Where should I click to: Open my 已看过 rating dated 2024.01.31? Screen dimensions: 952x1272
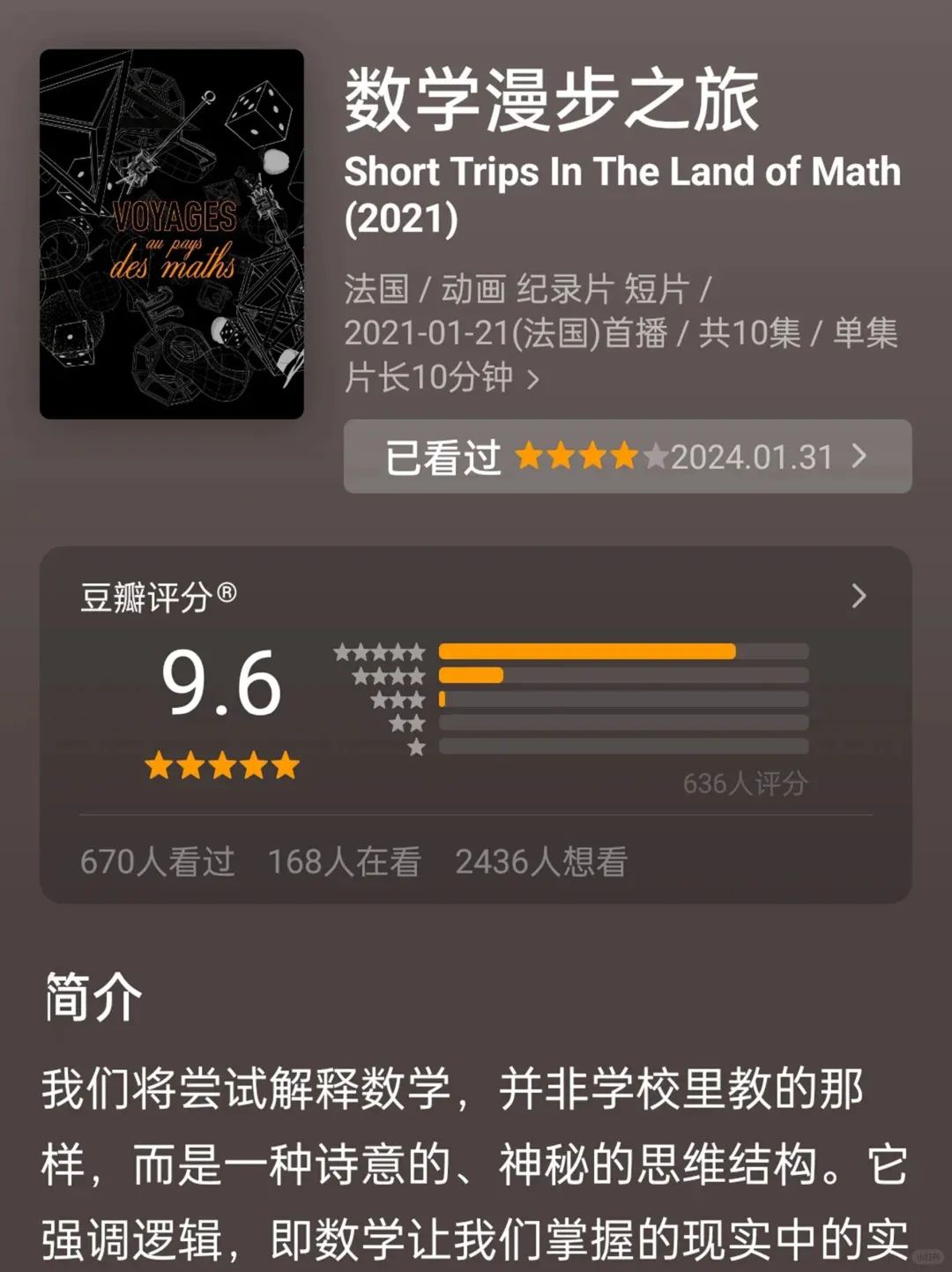(x=627, y=457)
